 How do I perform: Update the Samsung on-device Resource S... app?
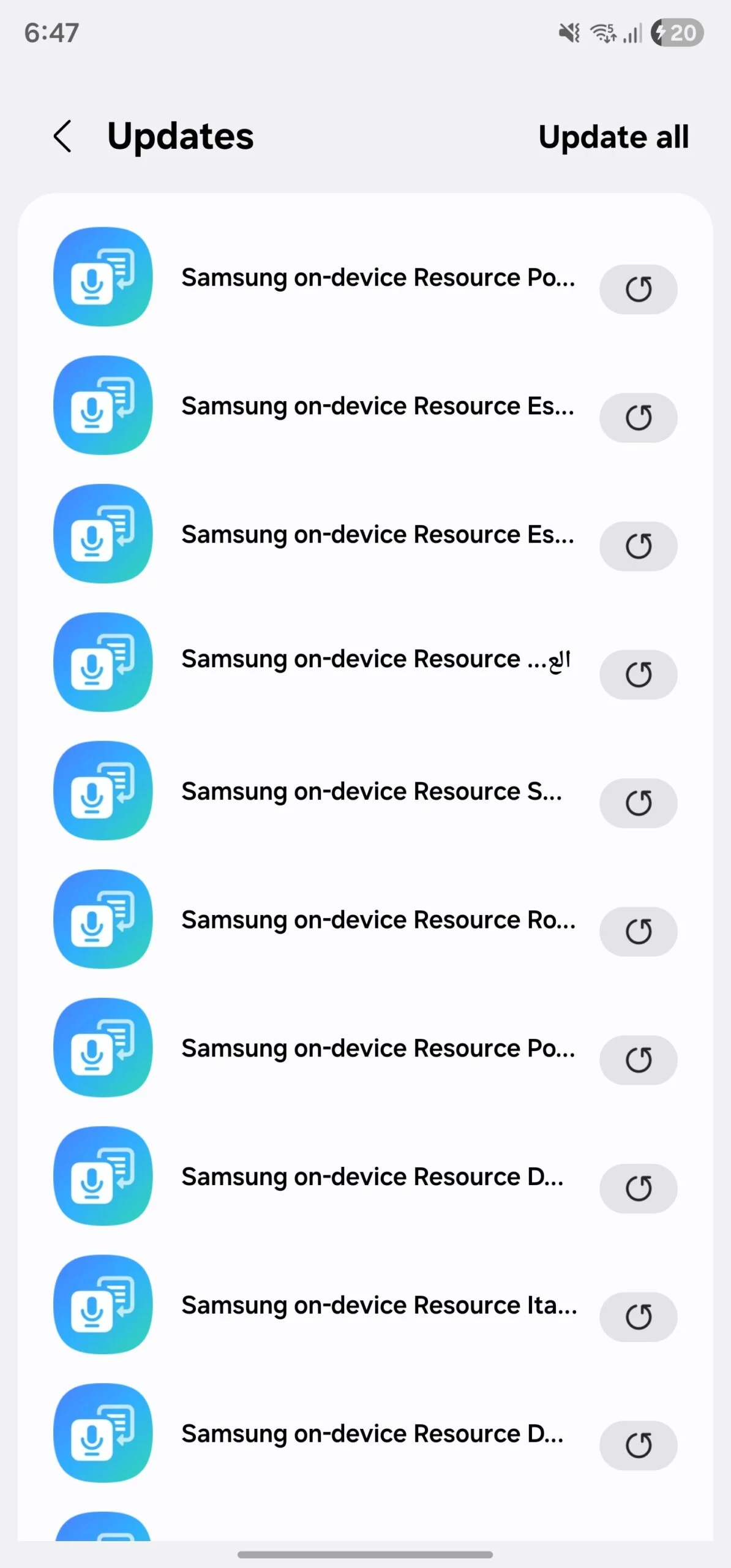638,803
